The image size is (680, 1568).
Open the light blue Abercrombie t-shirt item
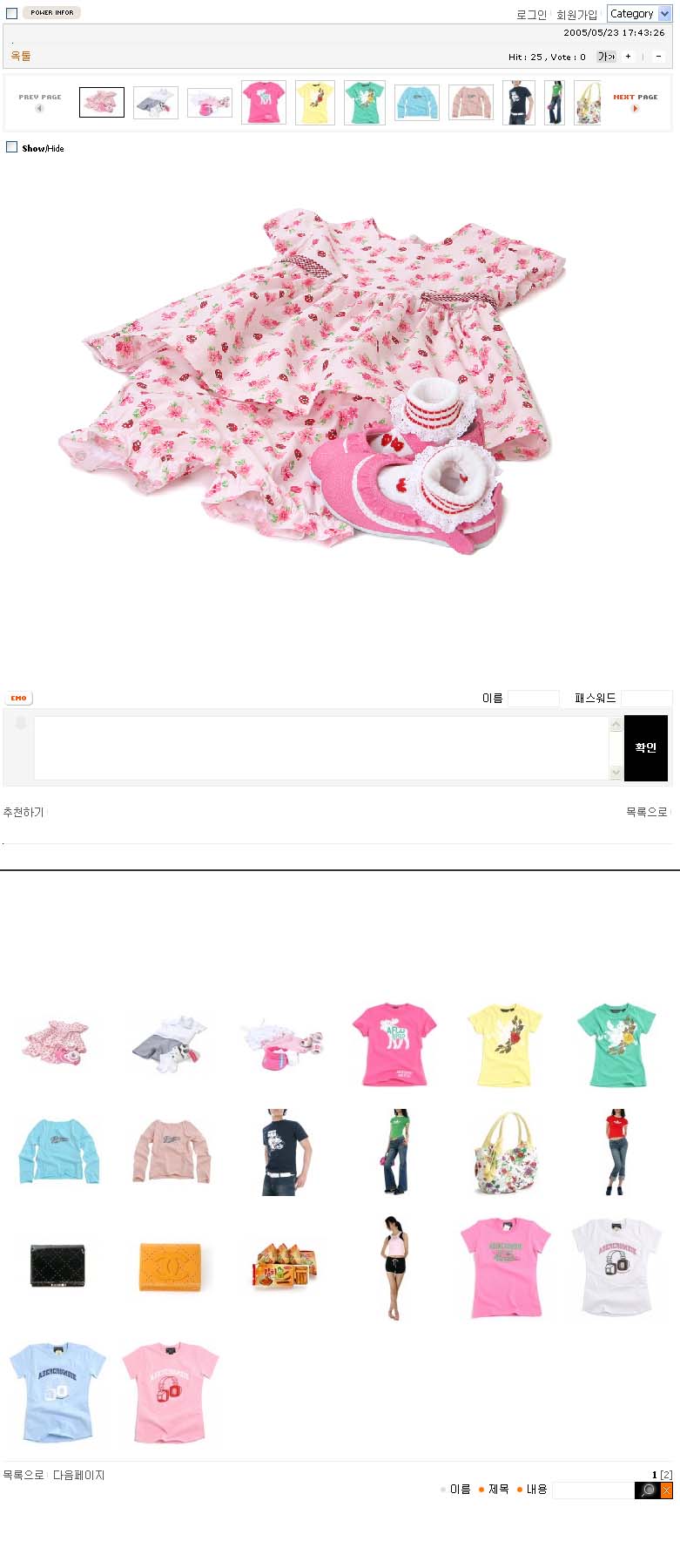click(57, 1391)
